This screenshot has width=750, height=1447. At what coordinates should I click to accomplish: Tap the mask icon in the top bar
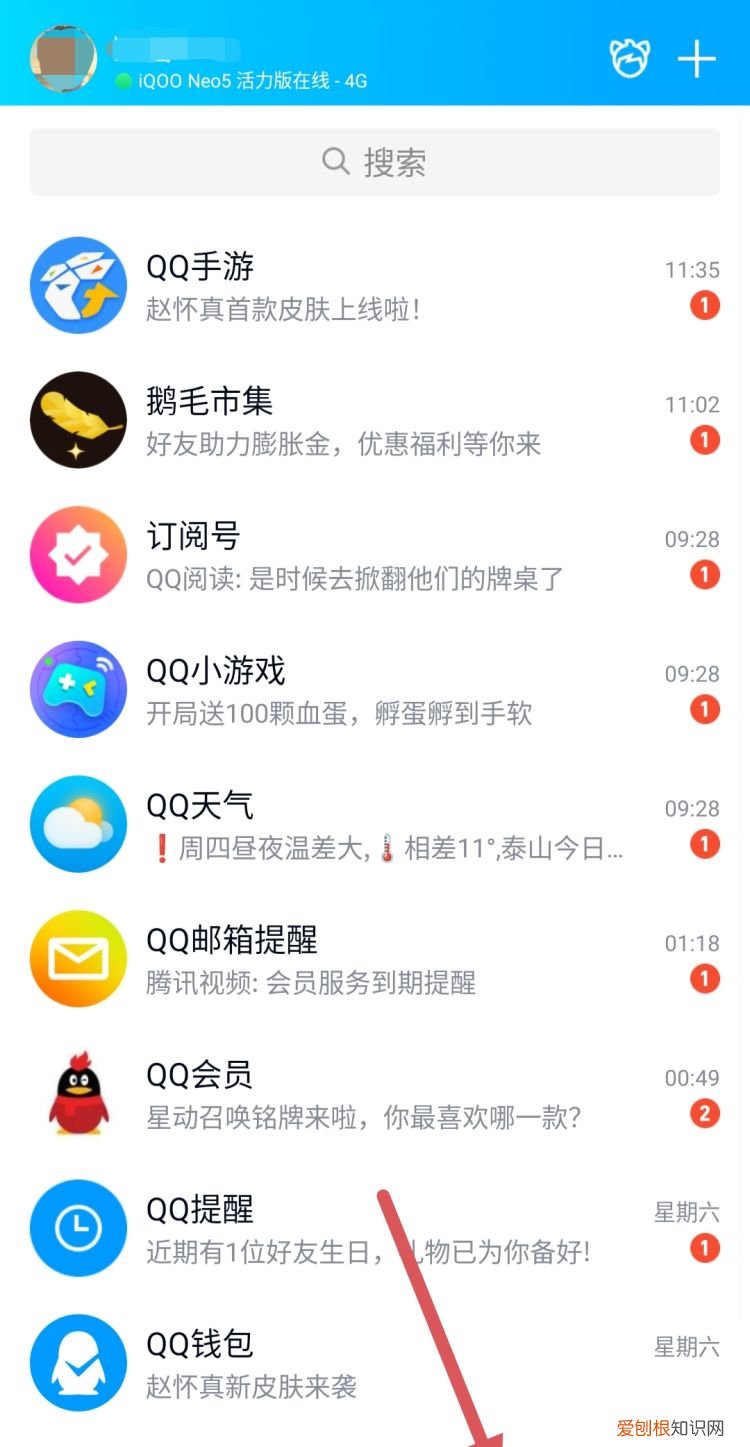[630, 58]
